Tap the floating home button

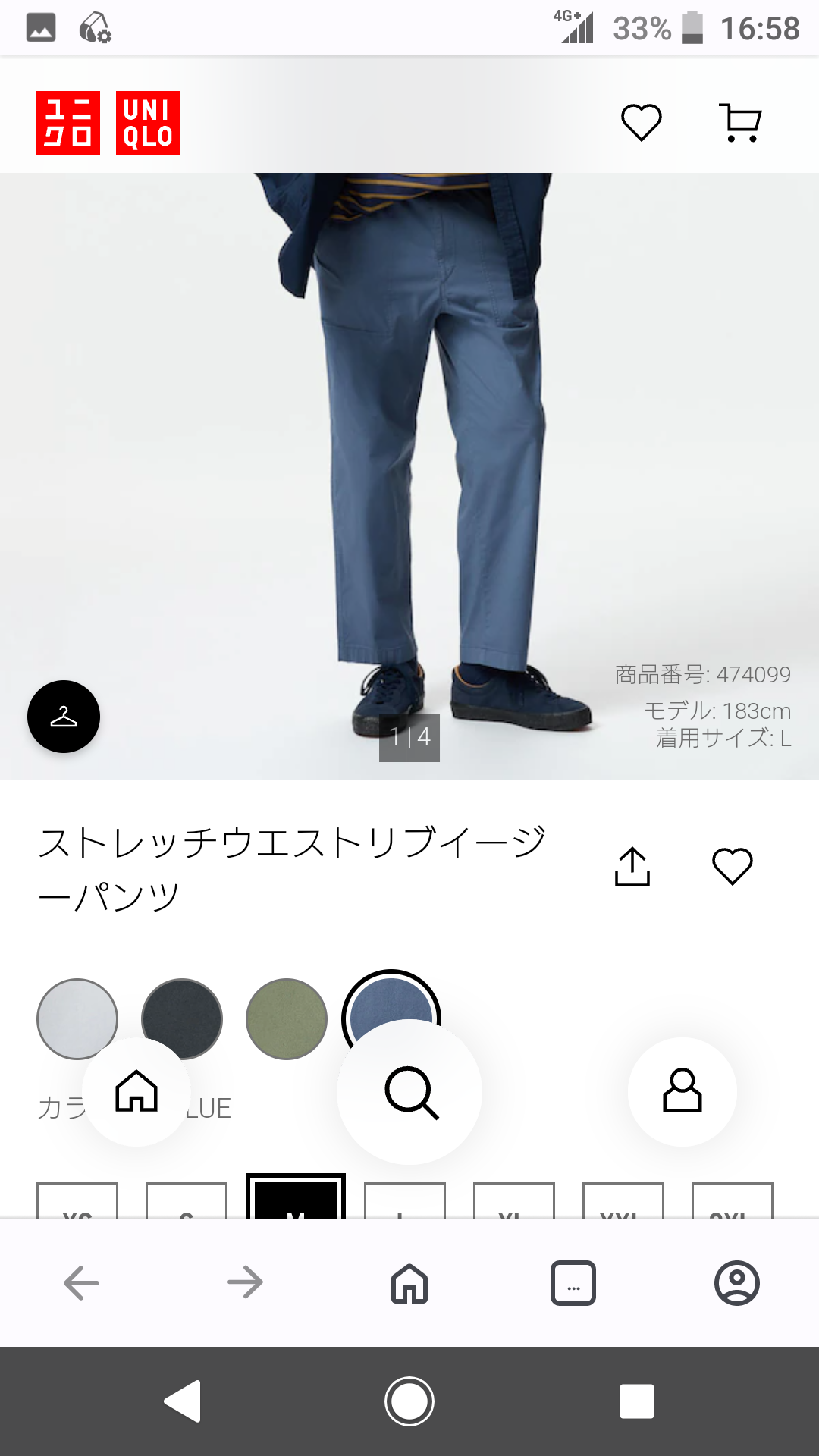pos(136,1091)
